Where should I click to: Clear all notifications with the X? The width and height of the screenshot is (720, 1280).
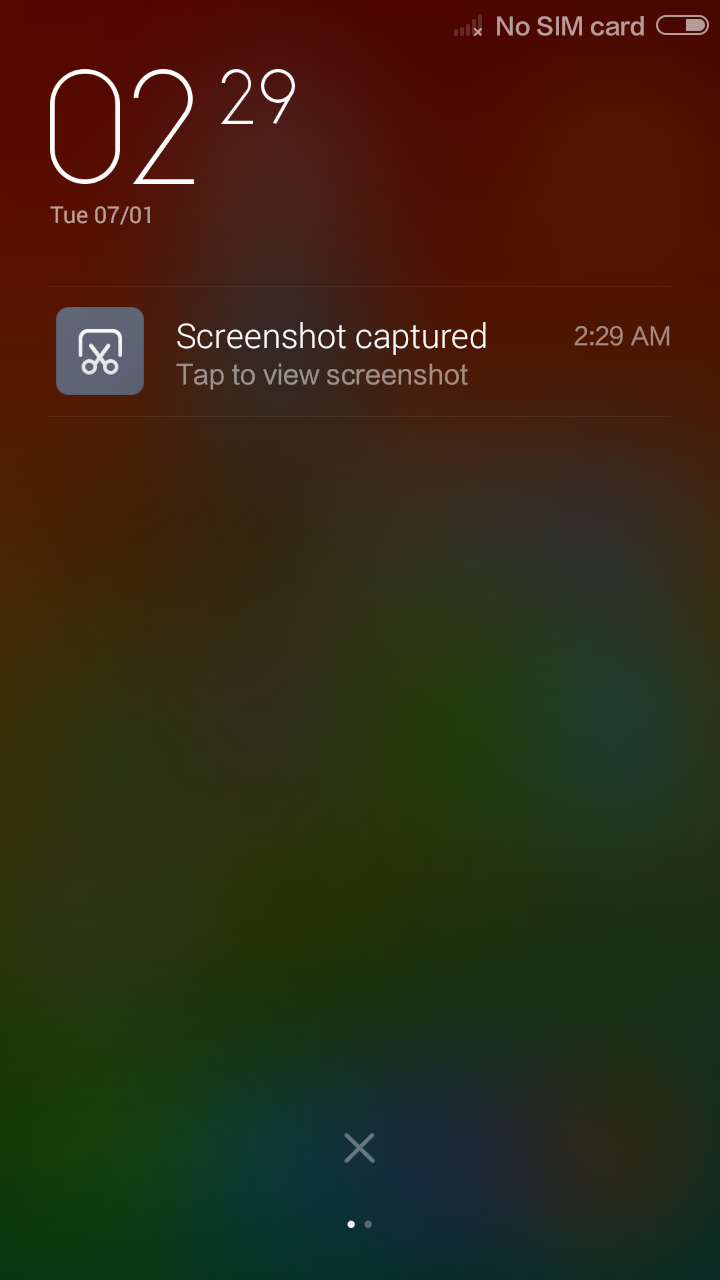(x=359, y=1148)
